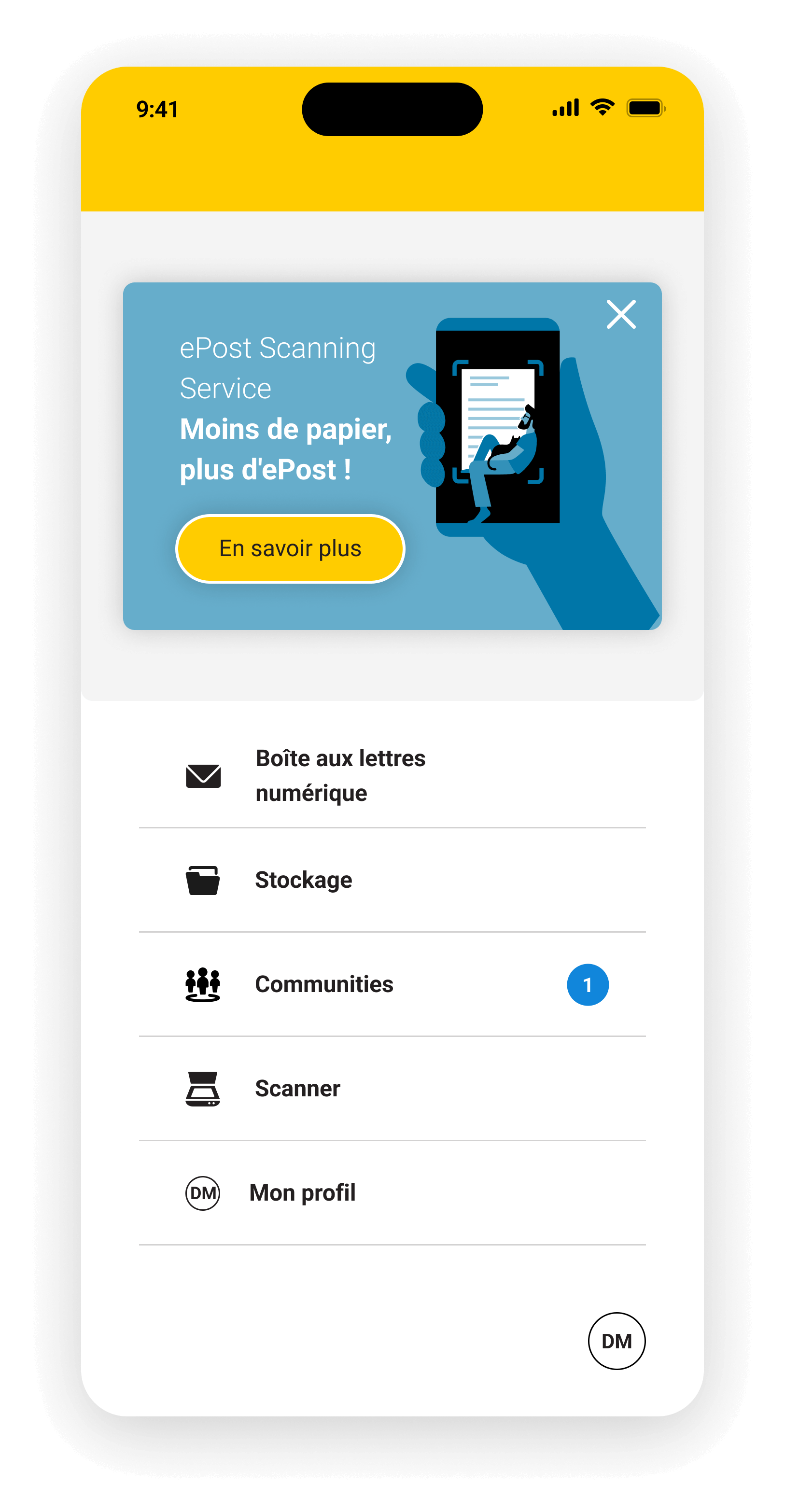Open the Stockage section
The height and width of the screenshot is (1512, 785).
[x=392, y=880]
